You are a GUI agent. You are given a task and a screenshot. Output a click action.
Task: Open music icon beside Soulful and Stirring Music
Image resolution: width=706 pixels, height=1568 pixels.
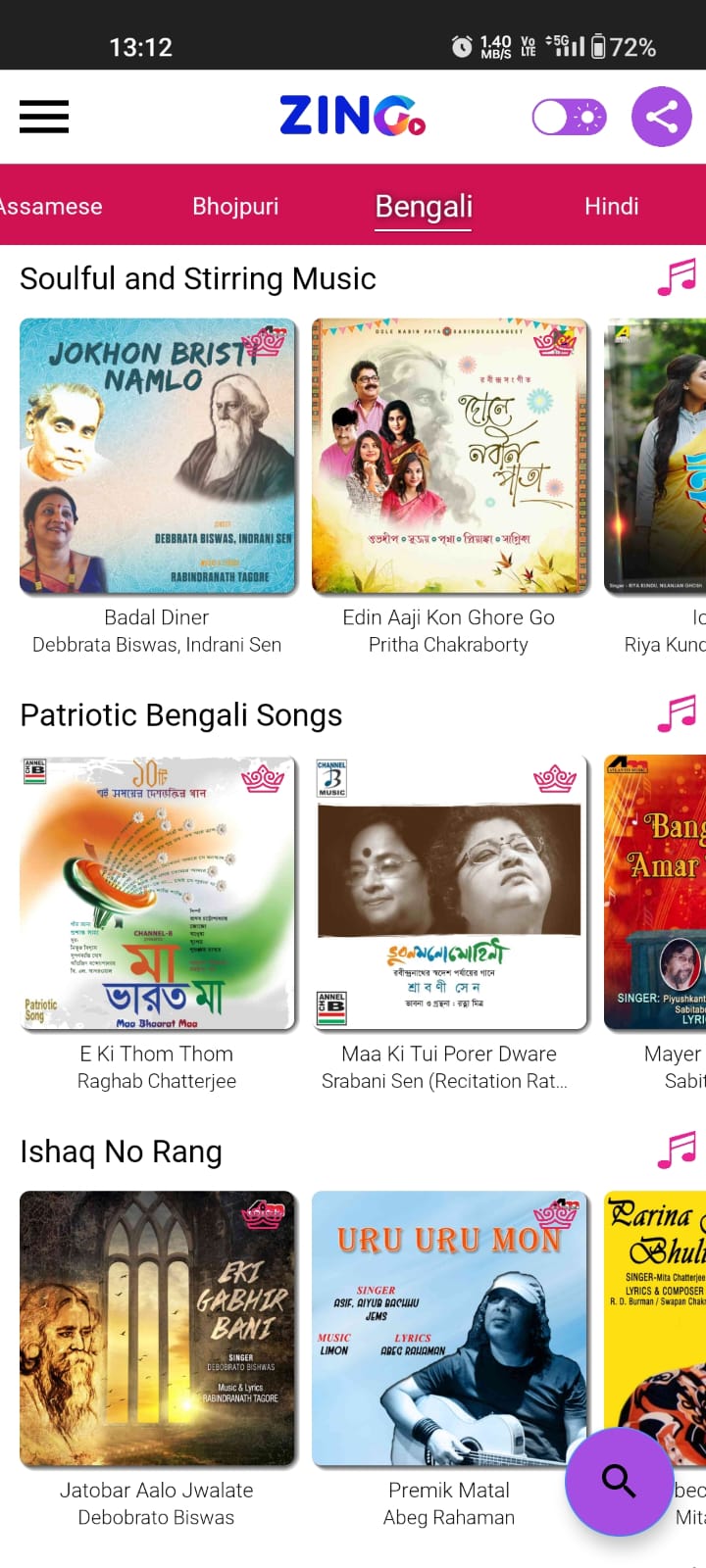click(x=676, y=278)
